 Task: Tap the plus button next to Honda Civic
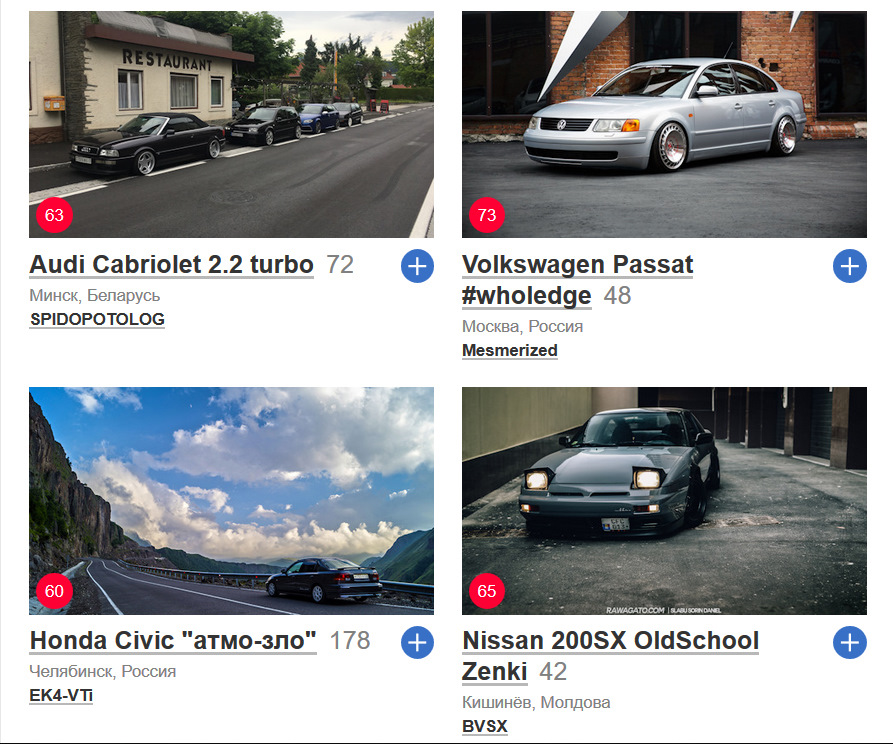point(417,642)
